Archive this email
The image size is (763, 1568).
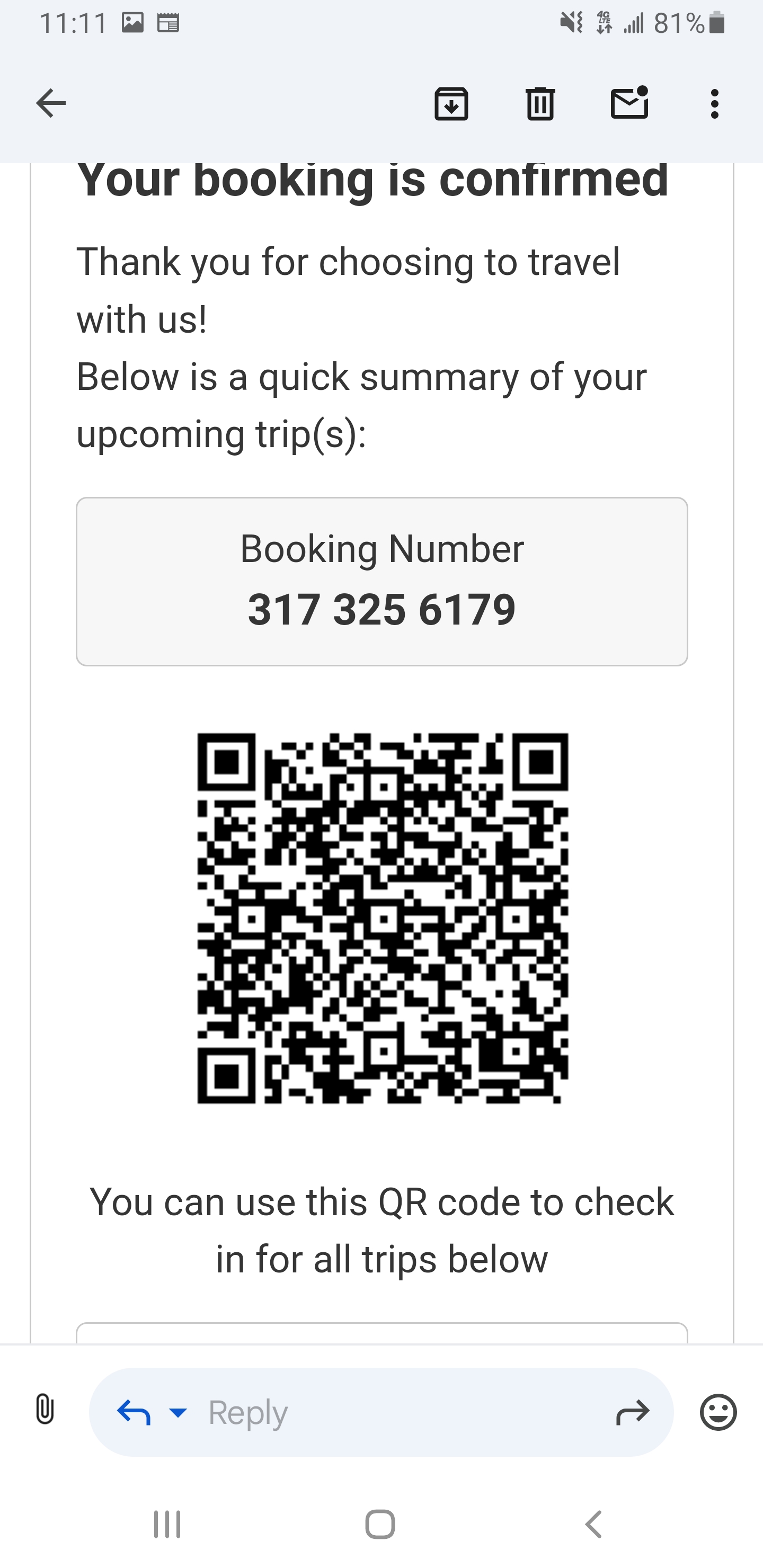click(x=450, y=103)
